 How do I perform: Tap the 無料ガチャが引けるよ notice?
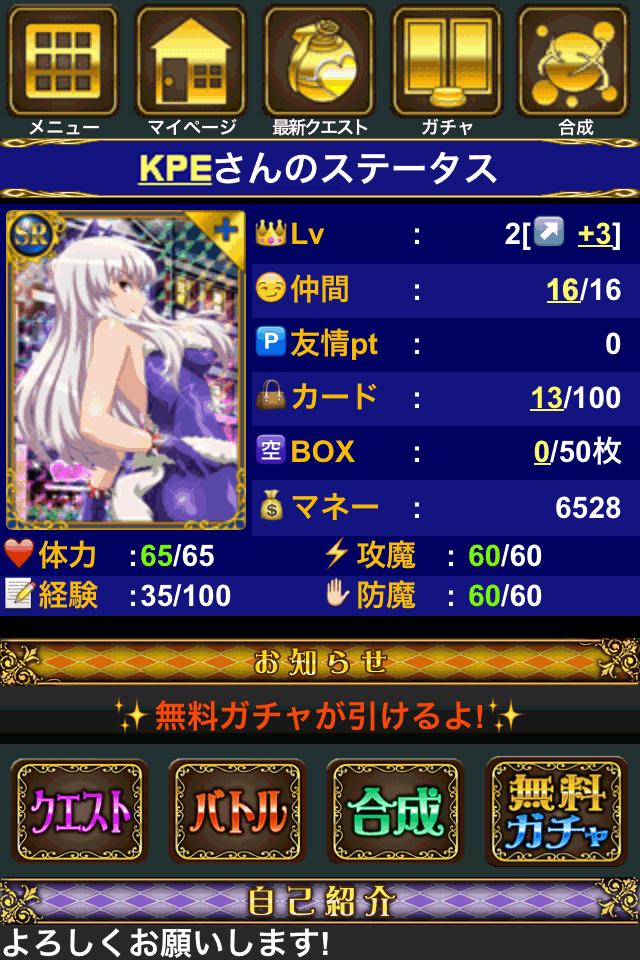pyautogui.click(x=320, y=716)
